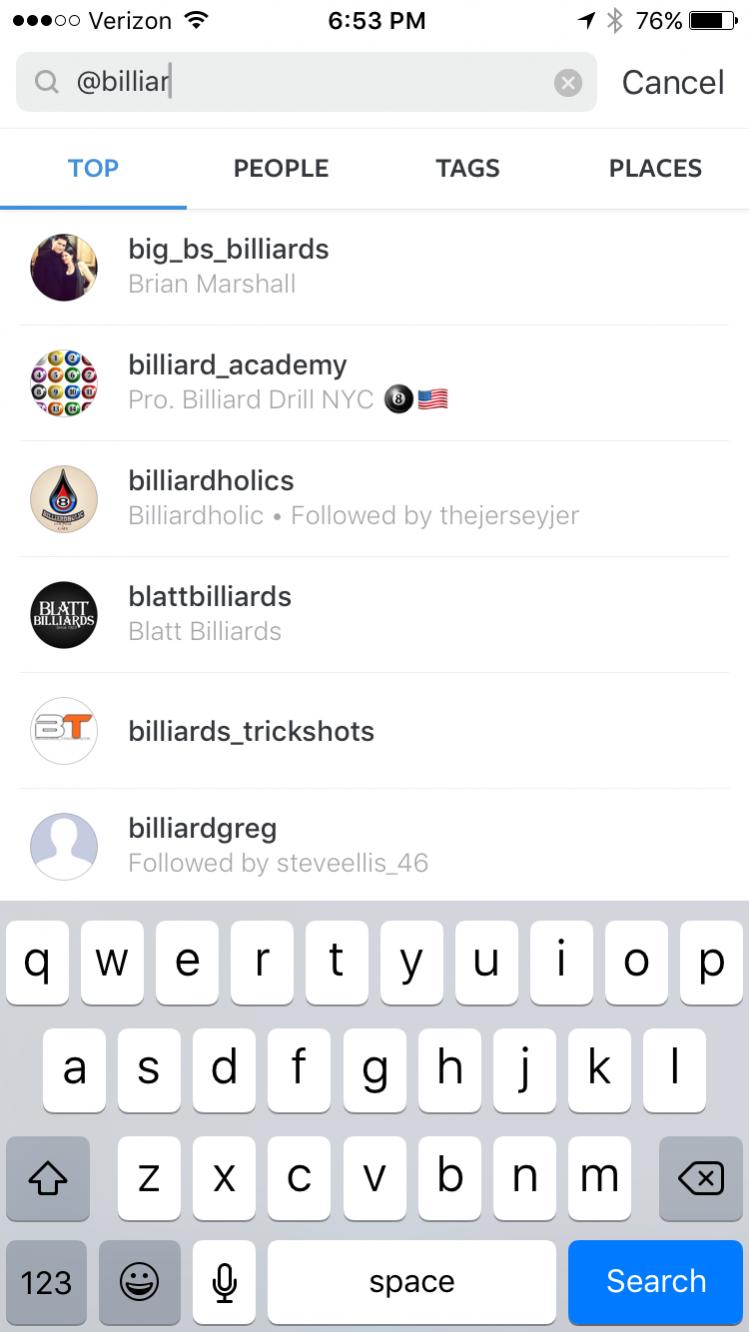Image resolution: width=749 pixels, height=1332 pixels.
Task: Select the Top tab
Action: point(93,168)
